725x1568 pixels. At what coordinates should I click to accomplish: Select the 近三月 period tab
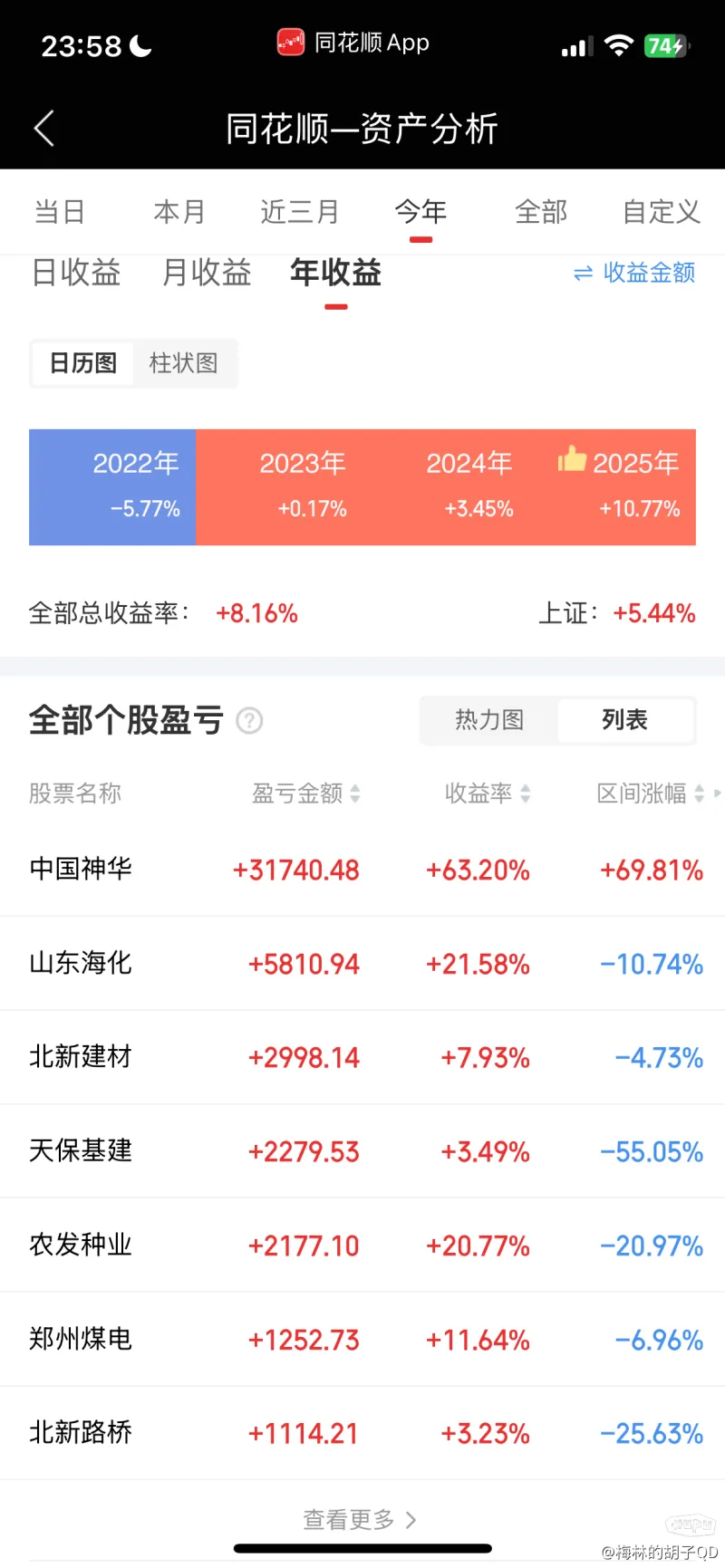300,212
